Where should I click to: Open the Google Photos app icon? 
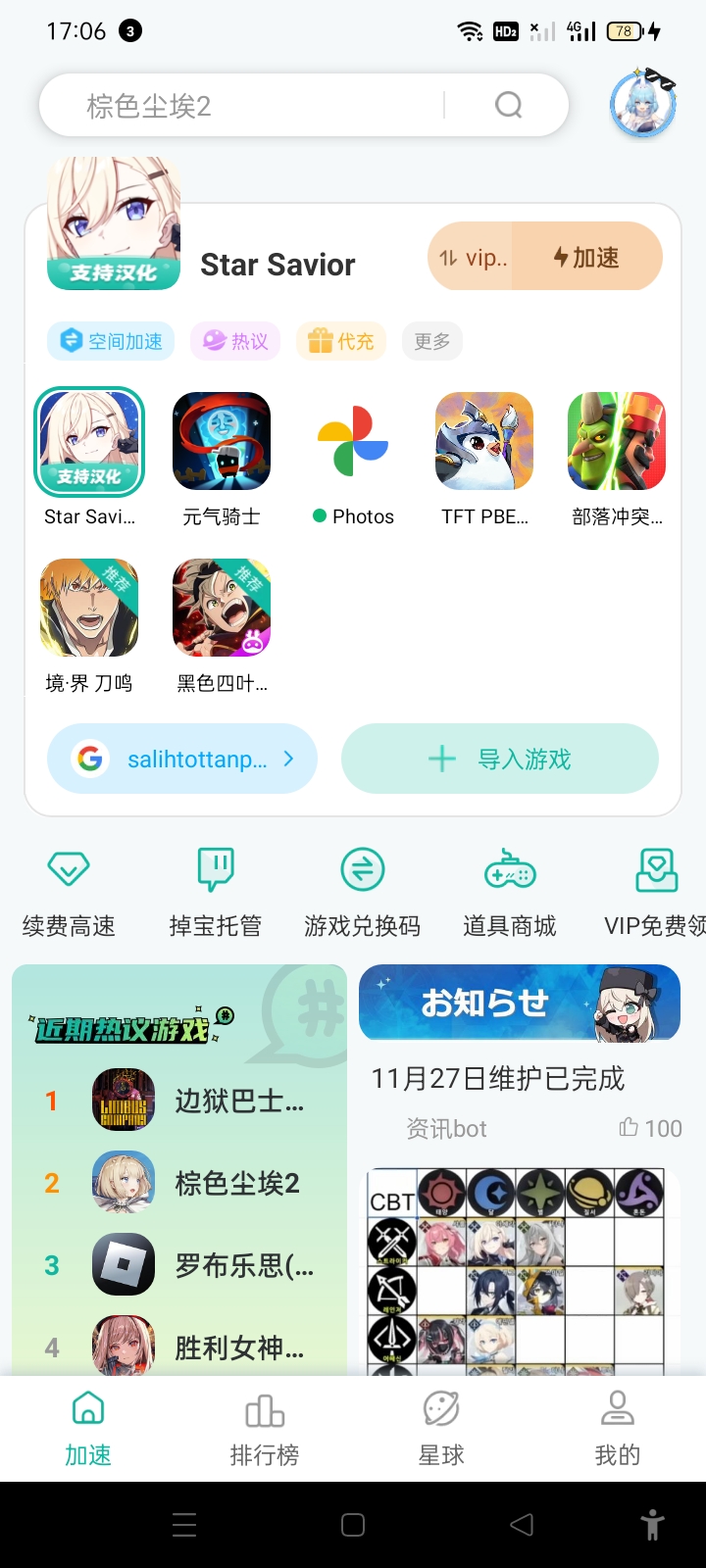point(352,441)
